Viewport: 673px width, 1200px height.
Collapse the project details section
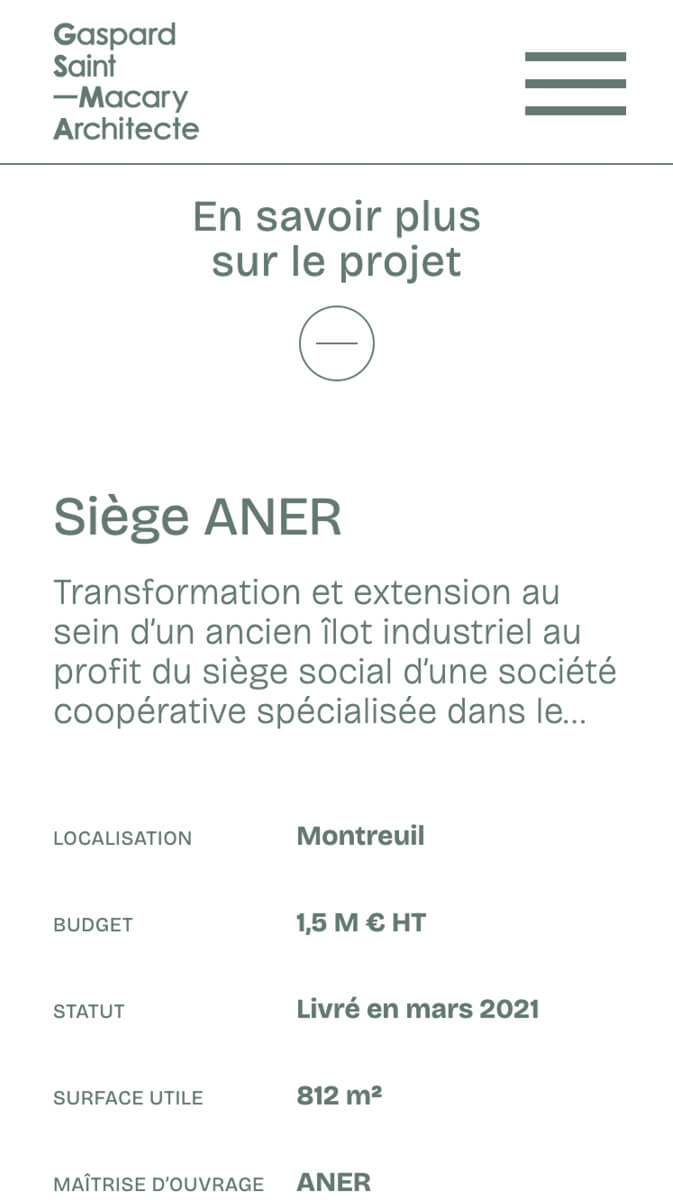point(336,343)
